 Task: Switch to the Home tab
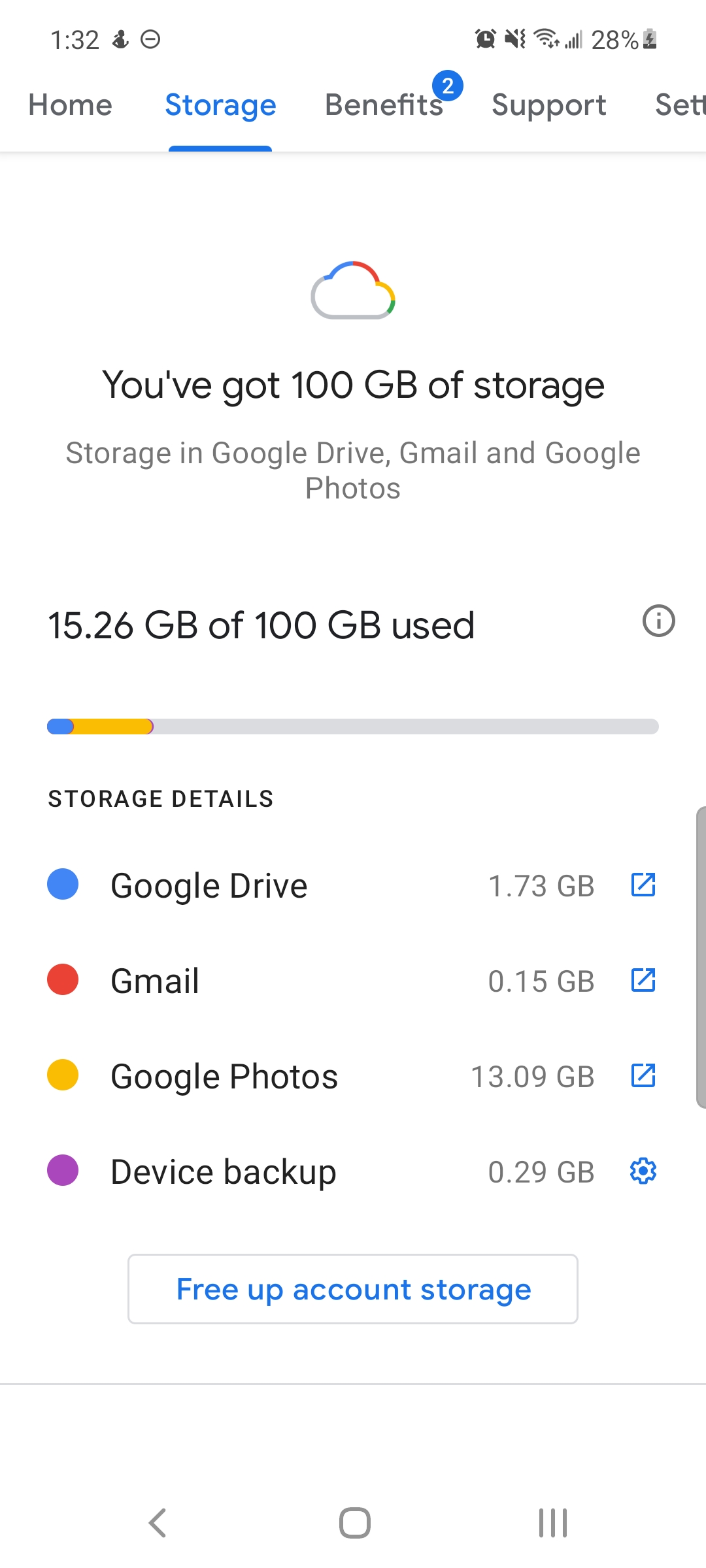[71, 105]
